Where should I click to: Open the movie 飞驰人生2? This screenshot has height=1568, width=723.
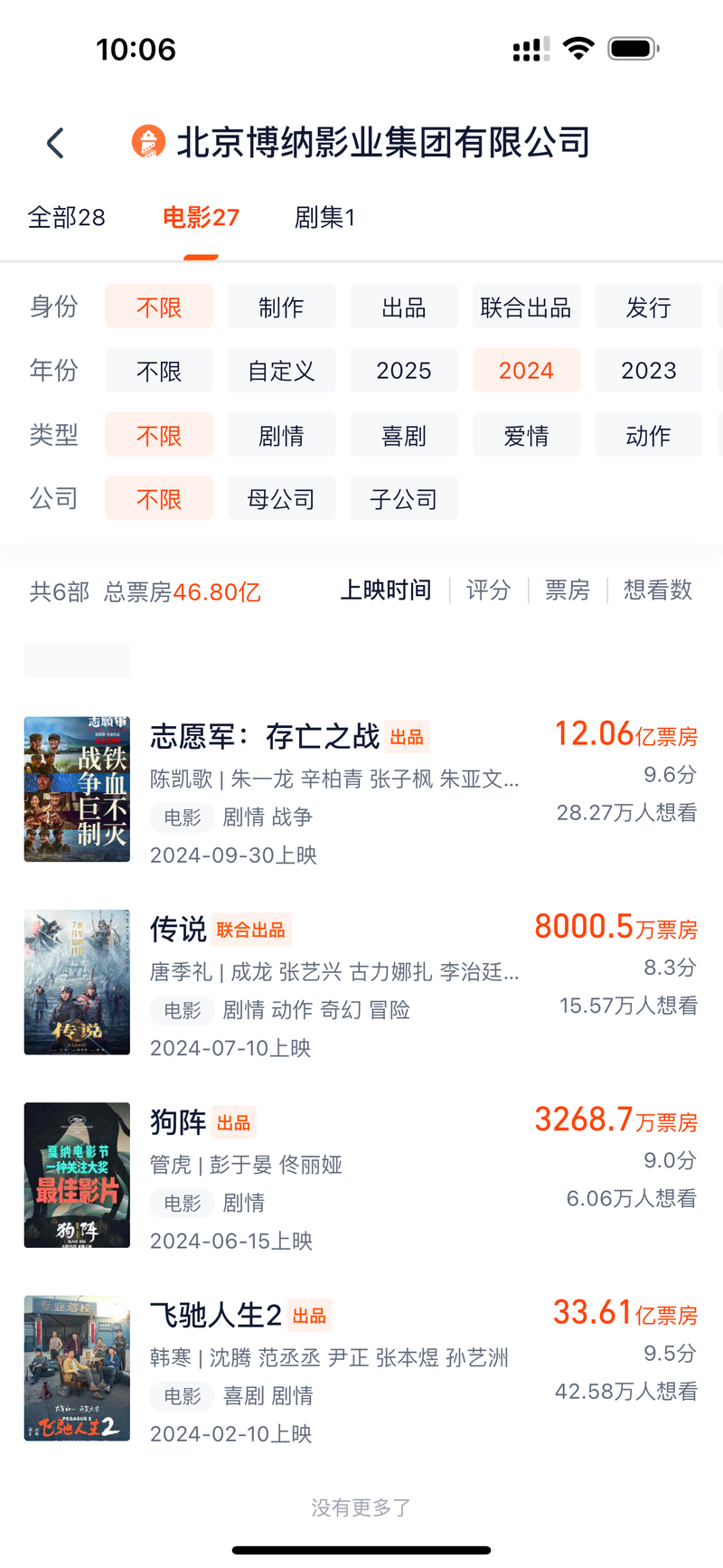pyautogui.click(x=215, y=1315)
